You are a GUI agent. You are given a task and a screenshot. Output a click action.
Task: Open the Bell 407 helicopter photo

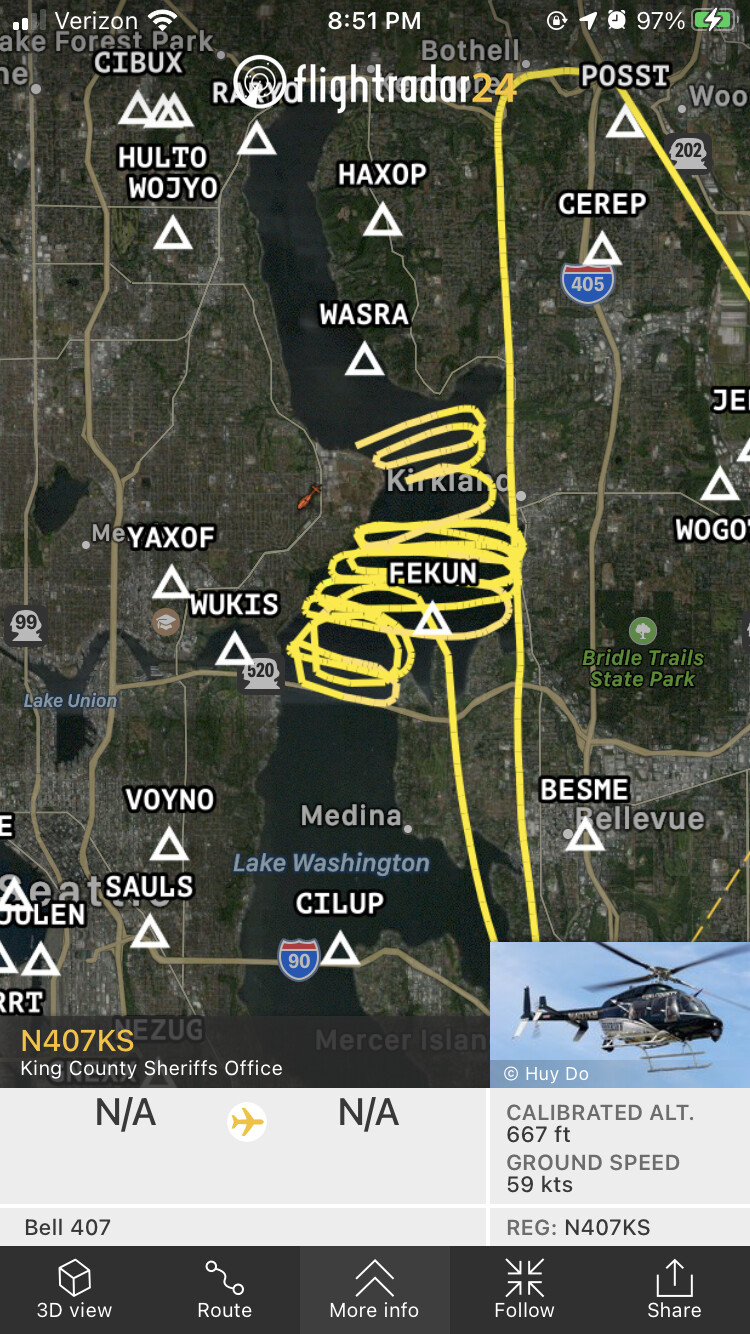(x=619, y=1012)
